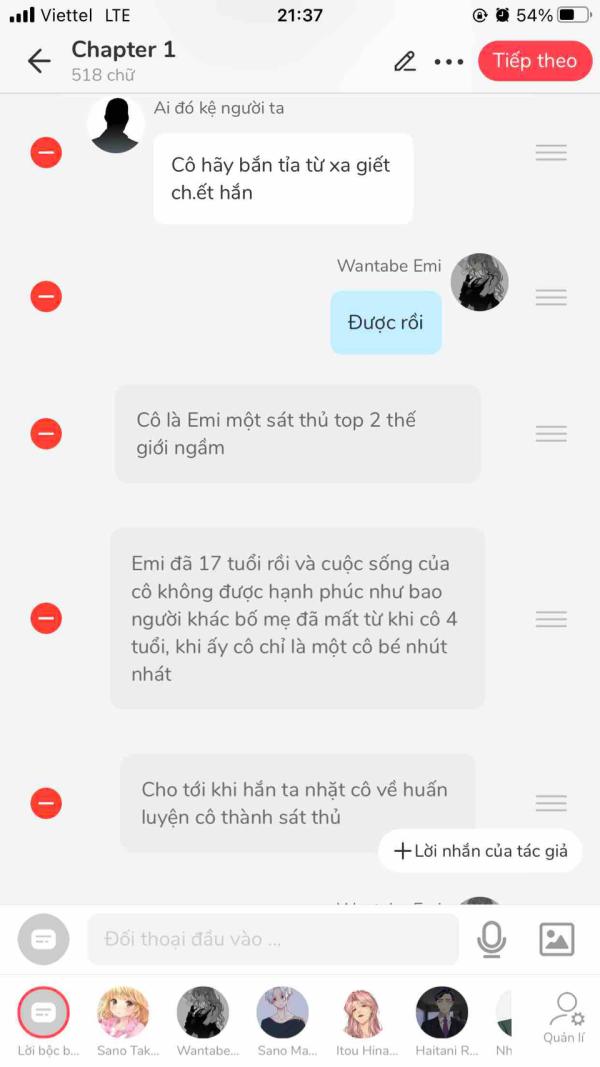This screenshot has height=1067, width=600.
Task: Choose character Wantabe... in the bottom row
Action: pyautogui.click(x=203, y=1021)
